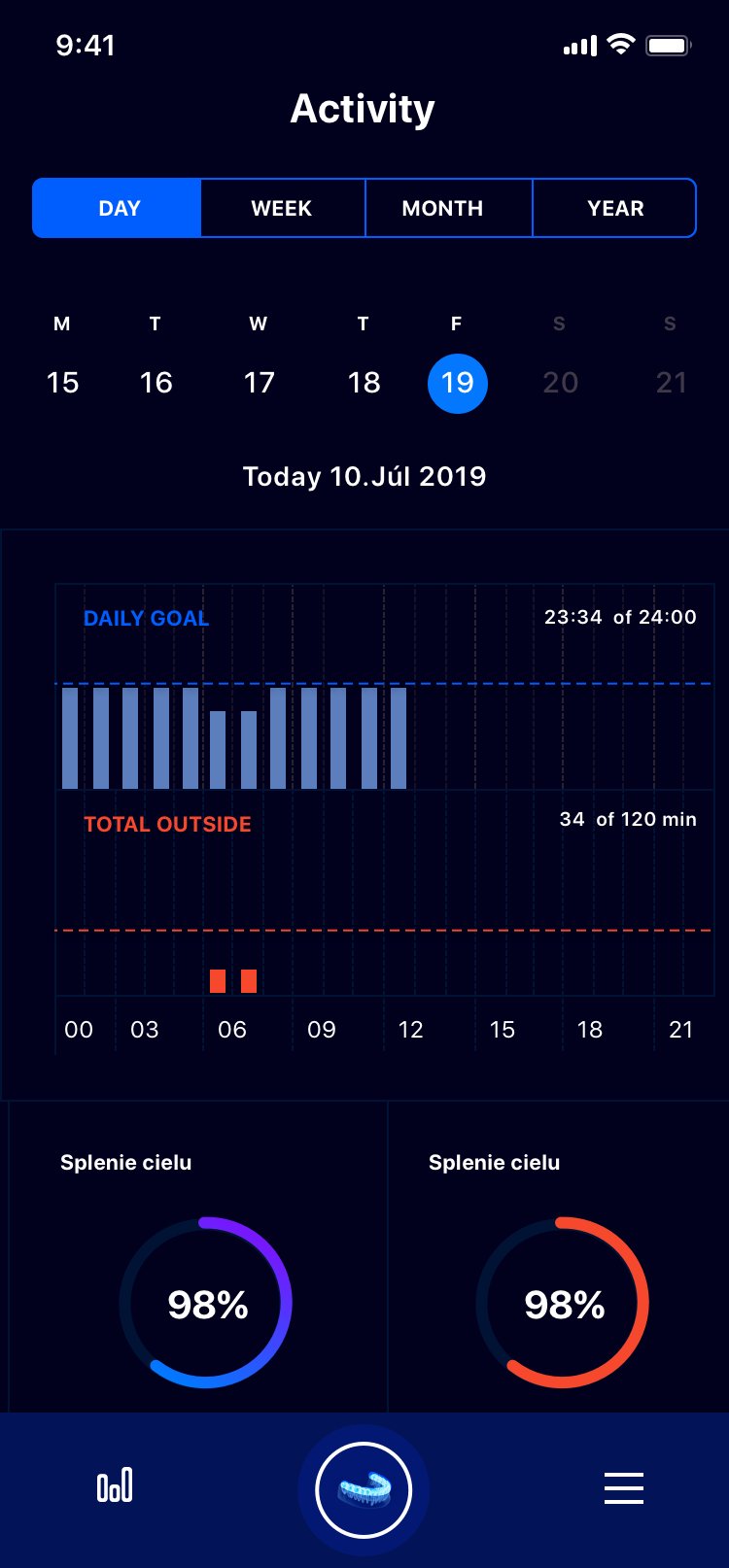Select Friday 19 date circle
This screenshot has height=1568, width=729.
(x=457, y=383)
